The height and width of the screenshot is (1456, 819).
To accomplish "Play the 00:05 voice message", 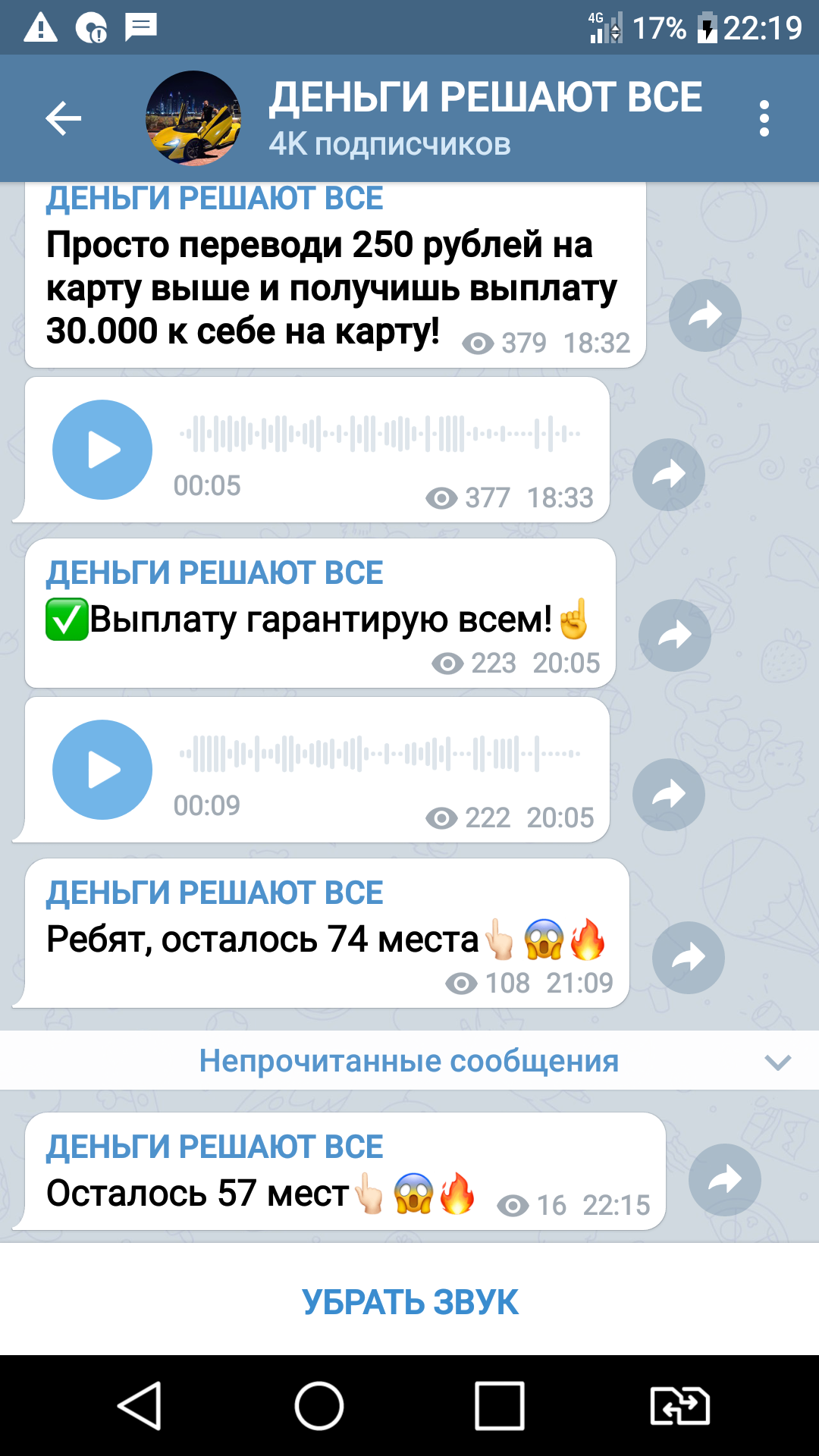I will 102,450.
